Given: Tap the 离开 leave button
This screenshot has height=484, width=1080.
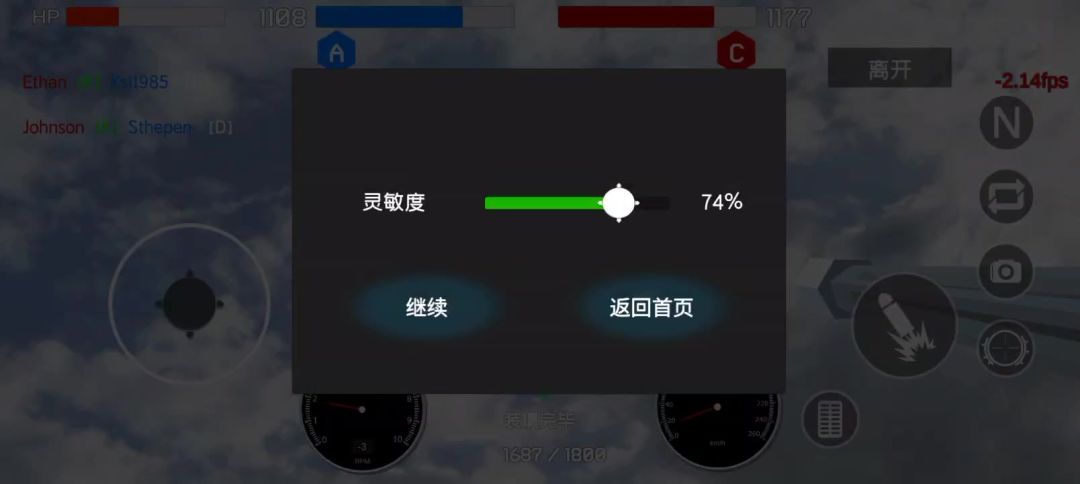Looking at the screenshot, I should click(889, 70).
